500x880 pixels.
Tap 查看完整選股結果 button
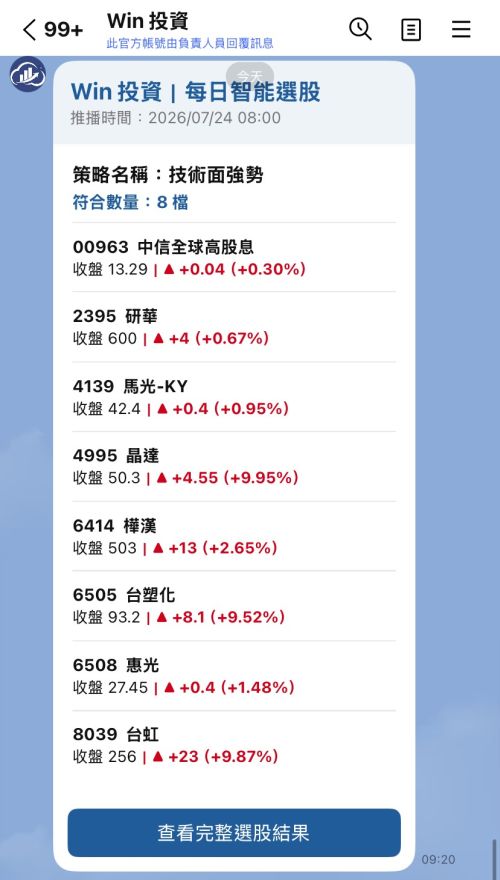tap(234, 833)
